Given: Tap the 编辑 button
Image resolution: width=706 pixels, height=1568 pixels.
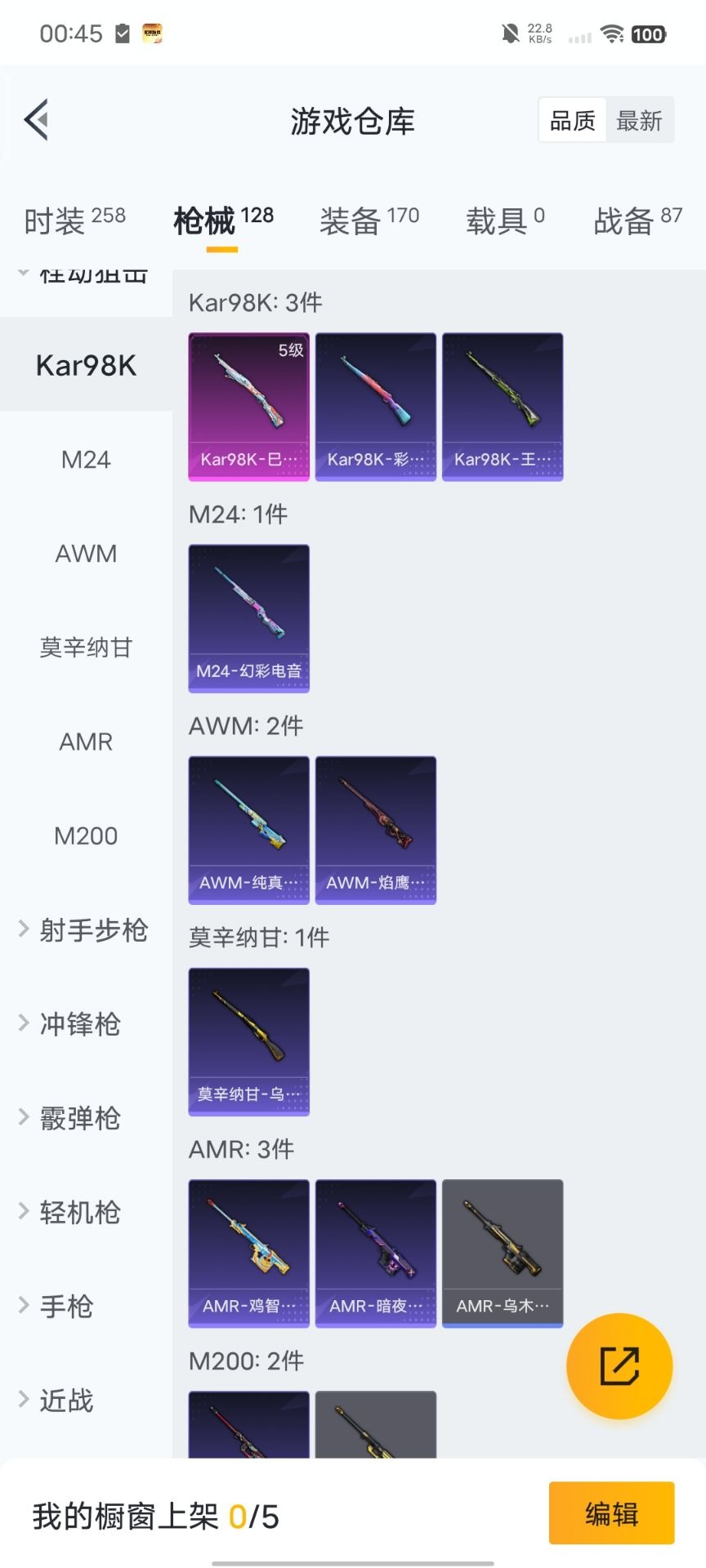Looking at the screenshot, I should [611, 1513].
